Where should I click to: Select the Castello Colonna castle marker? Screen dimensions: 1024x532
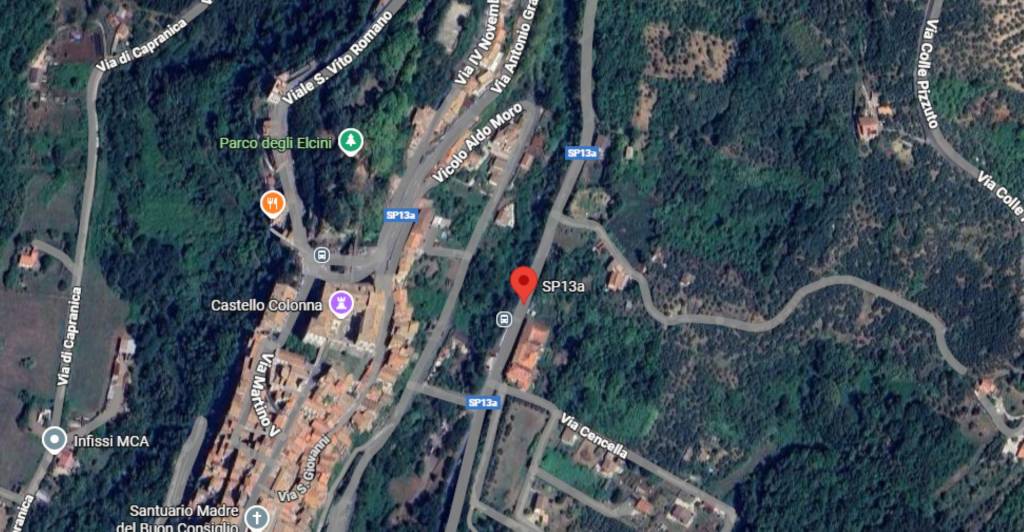342,304
